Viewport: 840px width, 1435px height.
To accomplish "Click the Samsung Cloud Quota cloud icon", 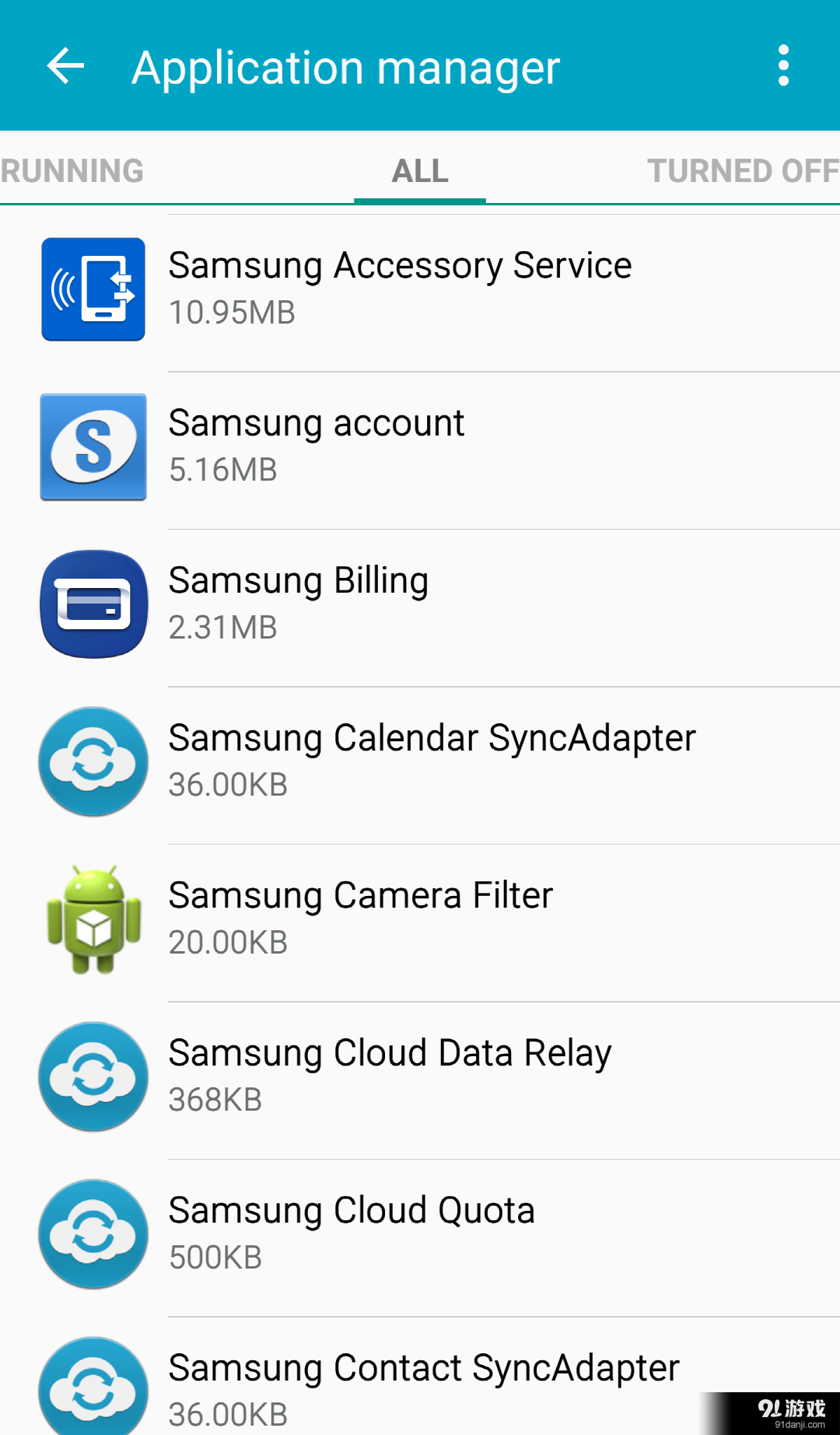I will pyautogui.click(x=93, y=1234).
